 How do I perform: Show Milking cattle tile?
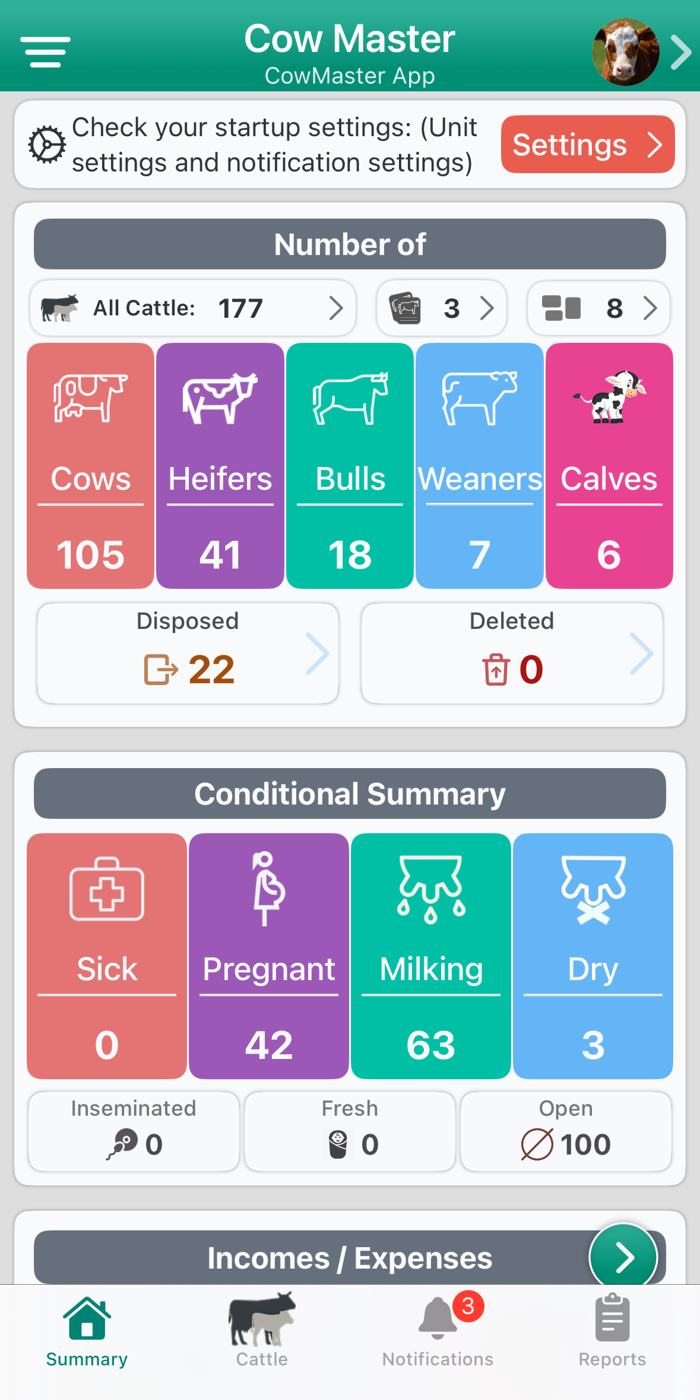pyautogui.click(x=431, y=955)
